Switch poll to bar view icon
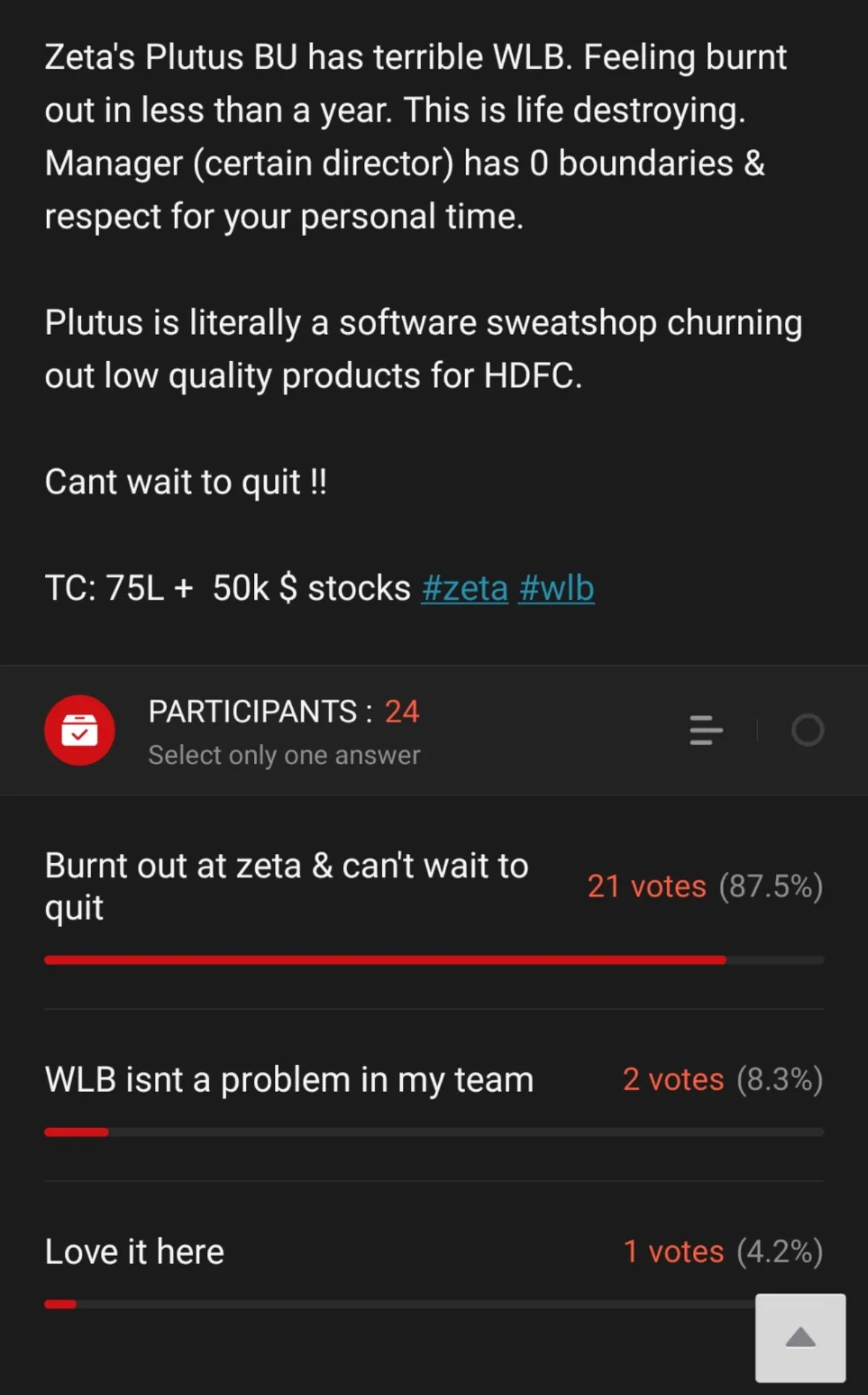 706,730
